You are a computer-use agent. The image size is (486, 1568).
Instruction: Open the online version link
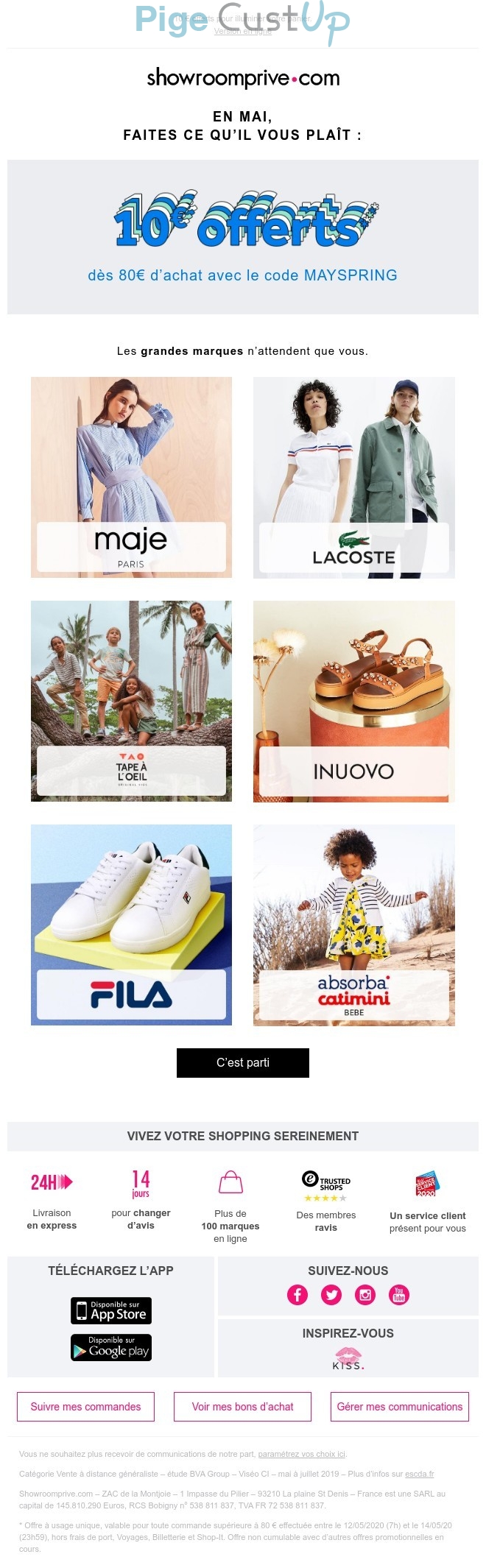point(242,32)
